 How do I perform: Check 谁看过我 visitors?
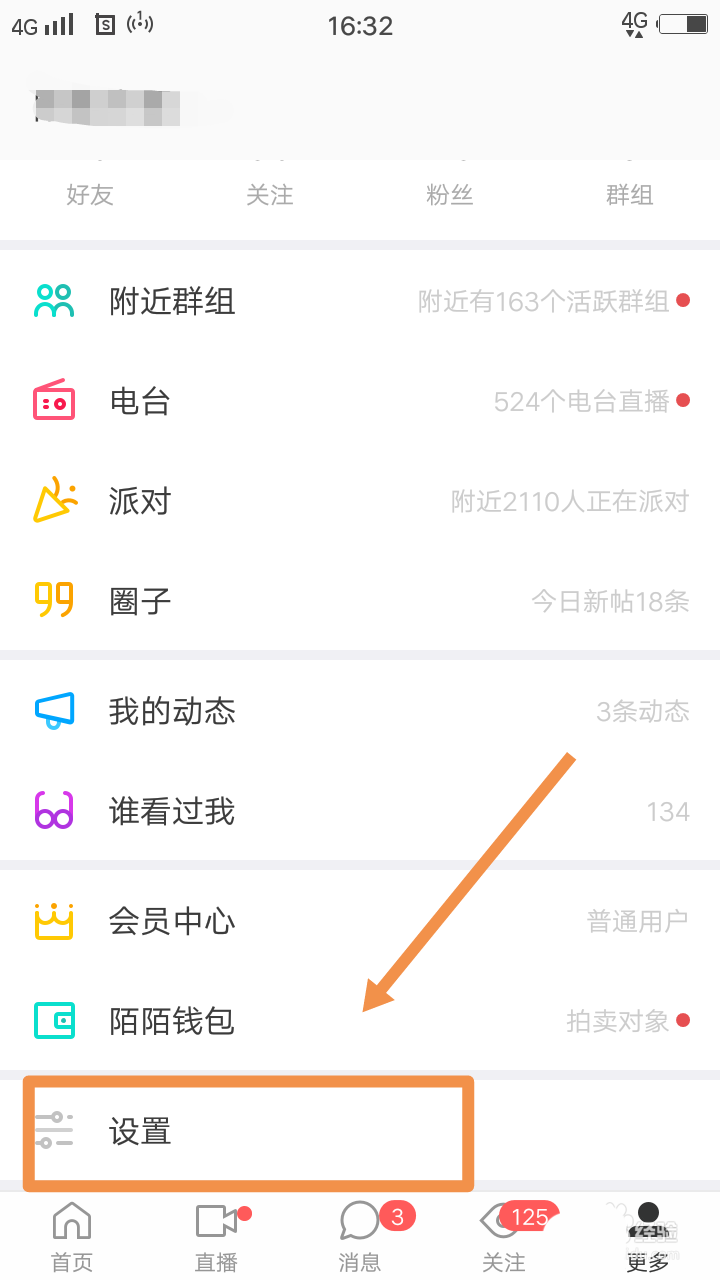click(x=360, y=811)
